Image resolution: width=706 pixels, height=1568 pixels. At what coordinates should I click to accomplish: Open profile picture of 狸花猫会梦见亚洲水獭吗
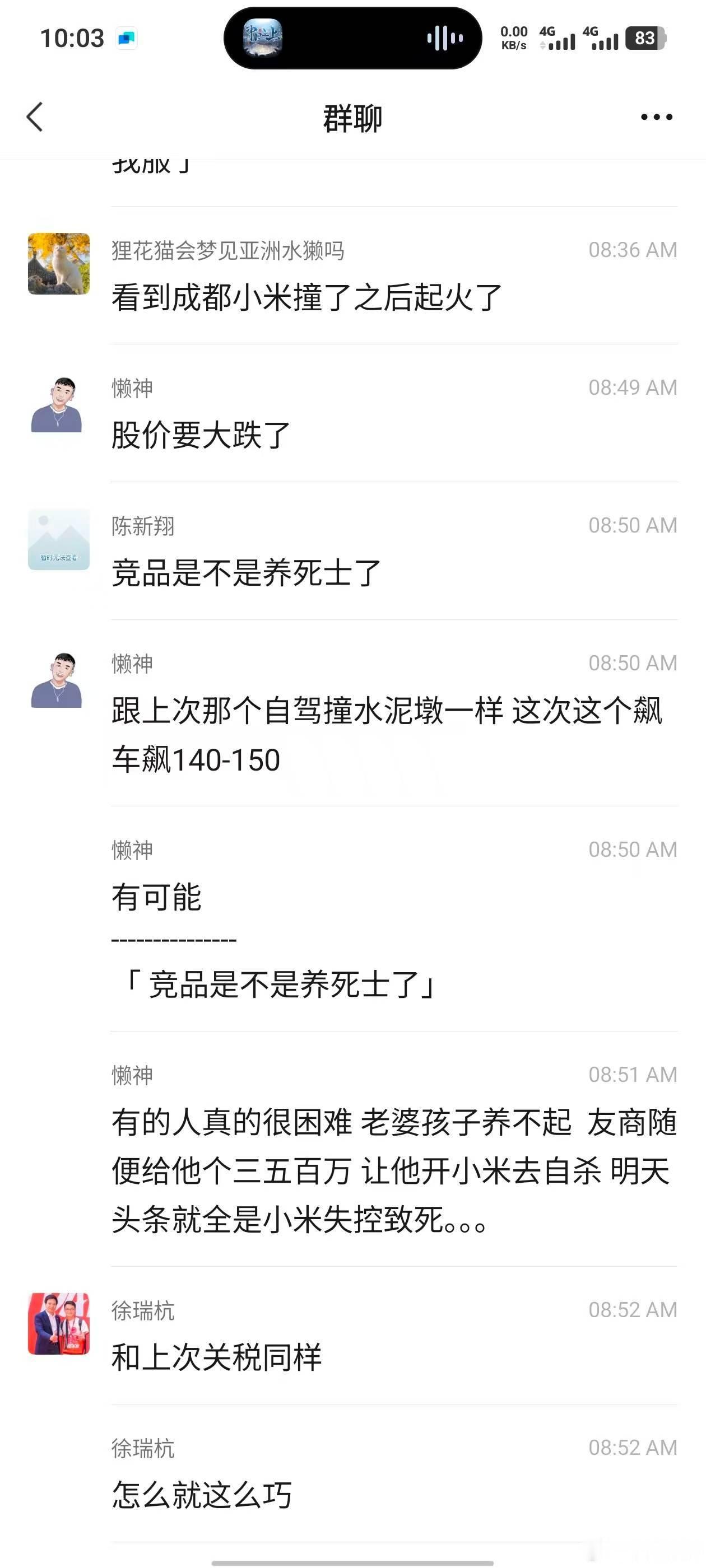58,264
